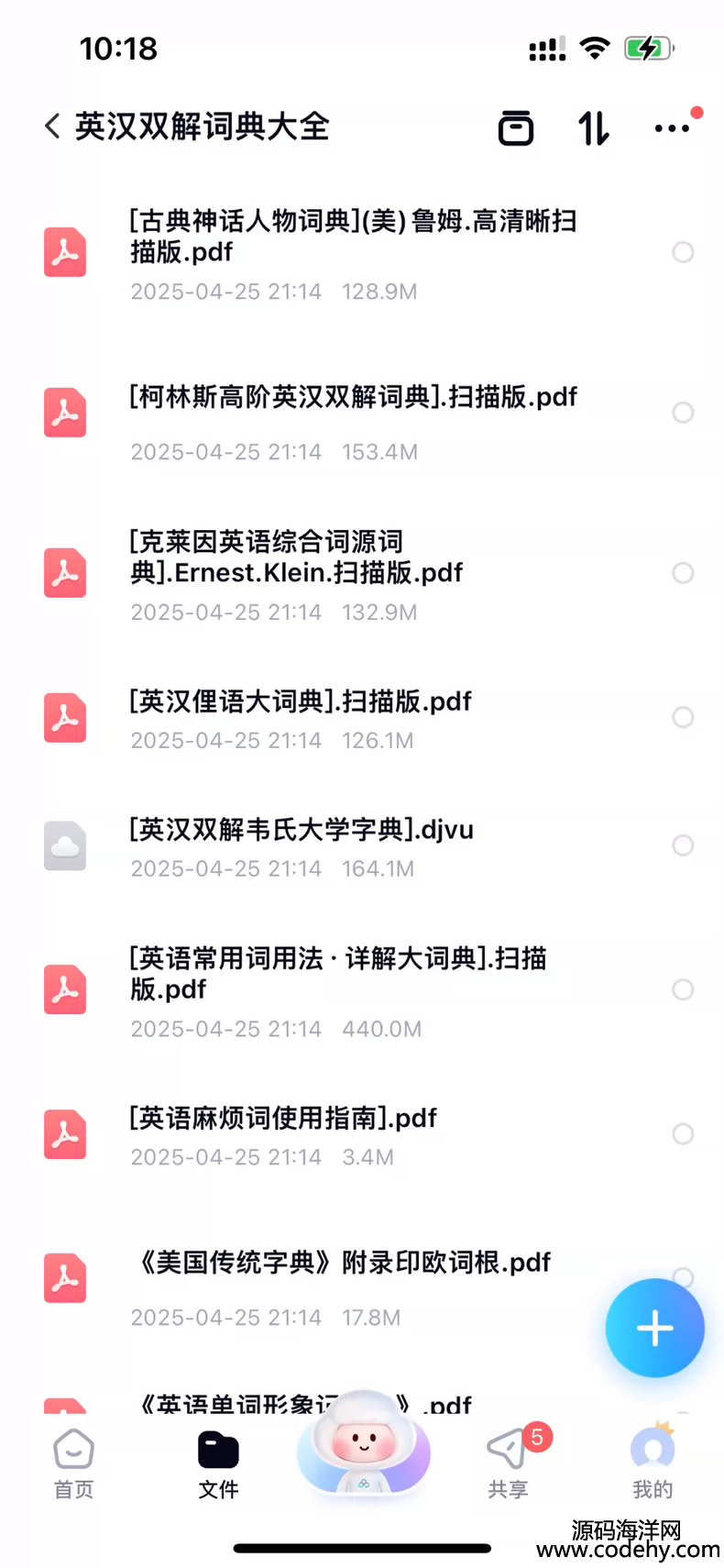This screenshot has width=724, height=1568.
Task: Open 《美国传统字典》附录印欧词根 PDF
Action: 362,1279
